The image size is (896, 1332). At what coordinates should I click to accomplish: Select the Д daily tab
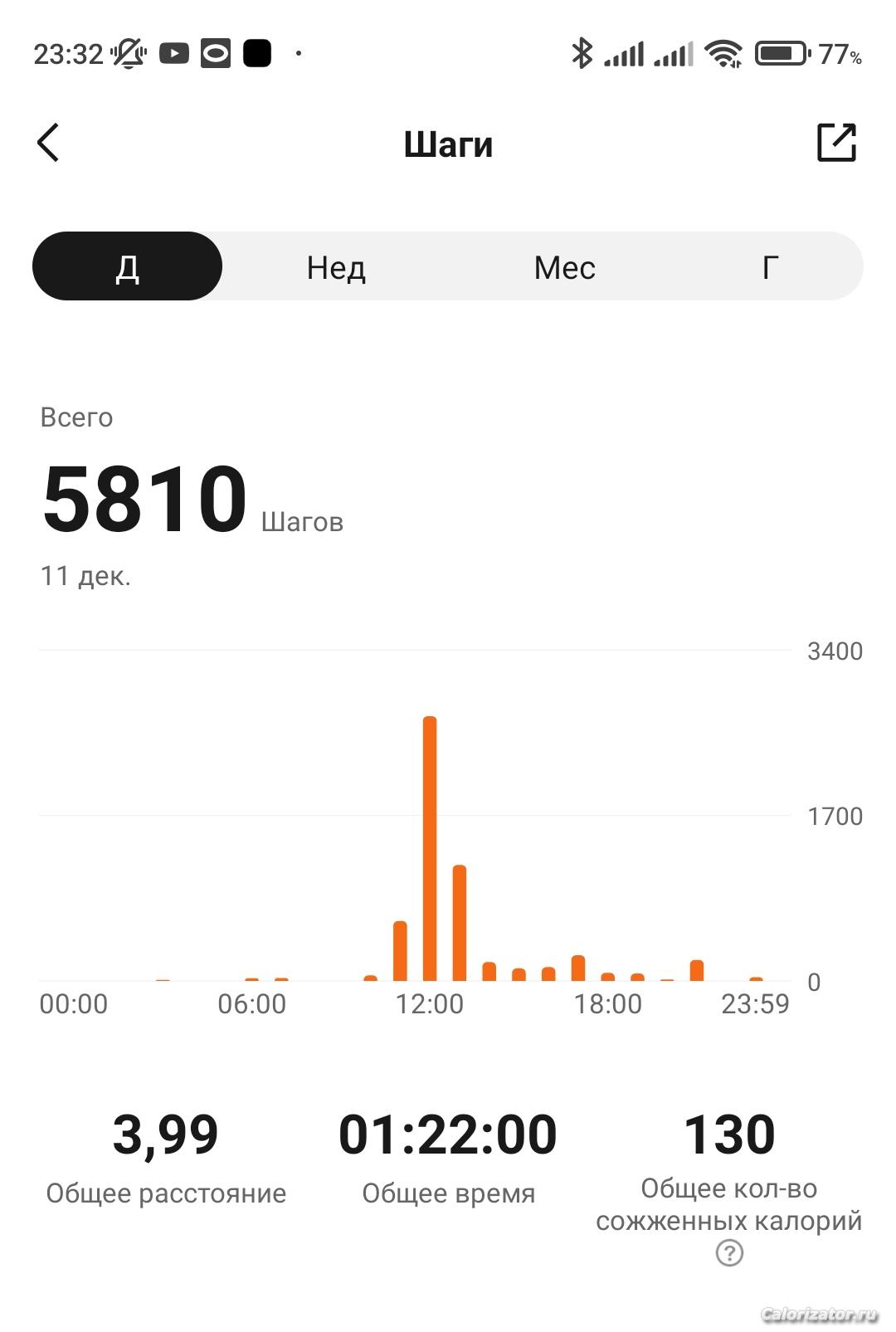(x=127, y=266)
